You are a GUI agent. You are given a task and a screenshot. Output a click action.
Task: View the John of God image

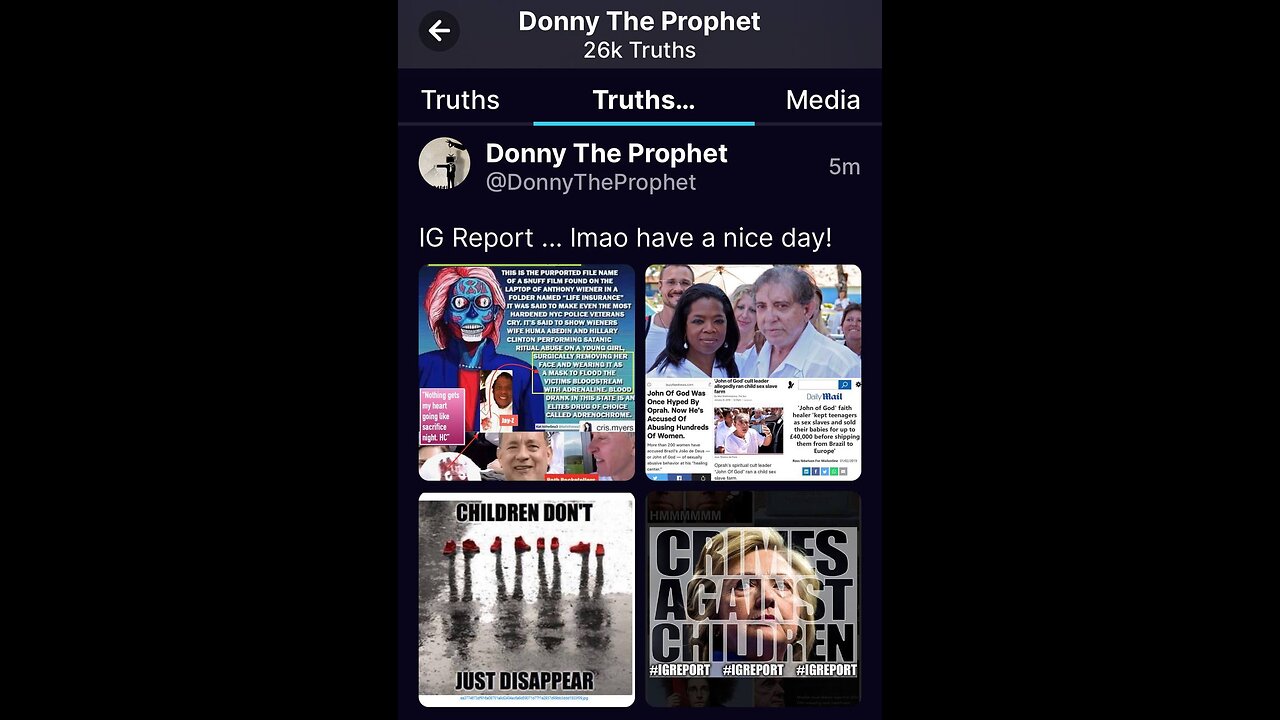[753, 372]
